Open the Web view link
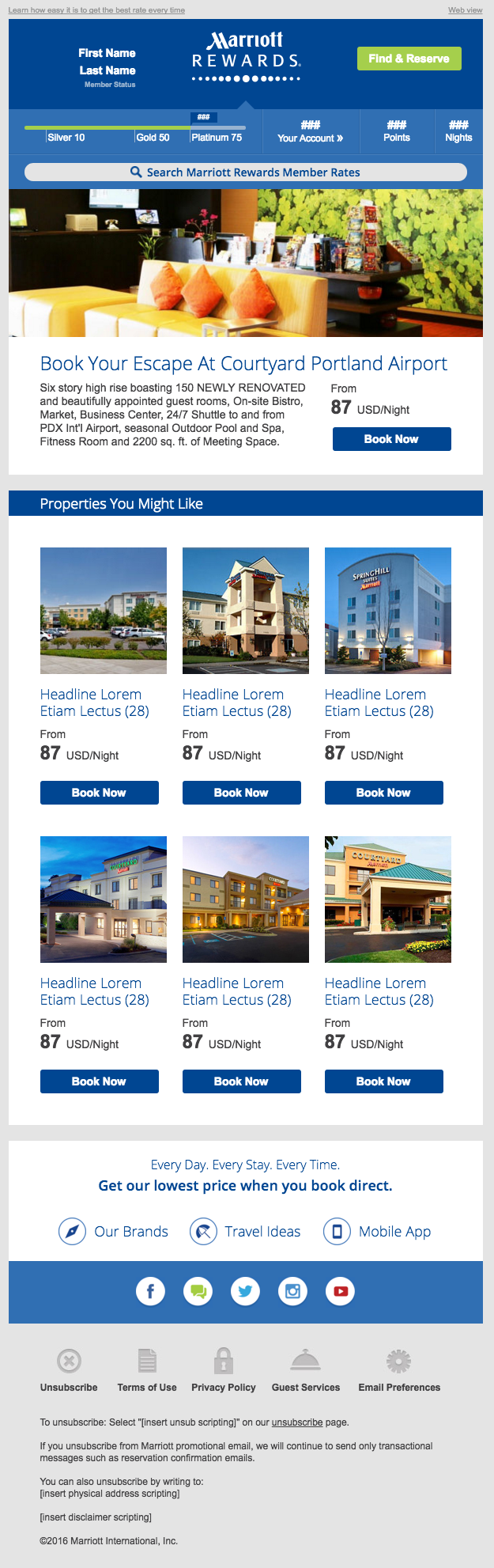The width and height of the screenshot is (494, 1568). tap(465, 10)
